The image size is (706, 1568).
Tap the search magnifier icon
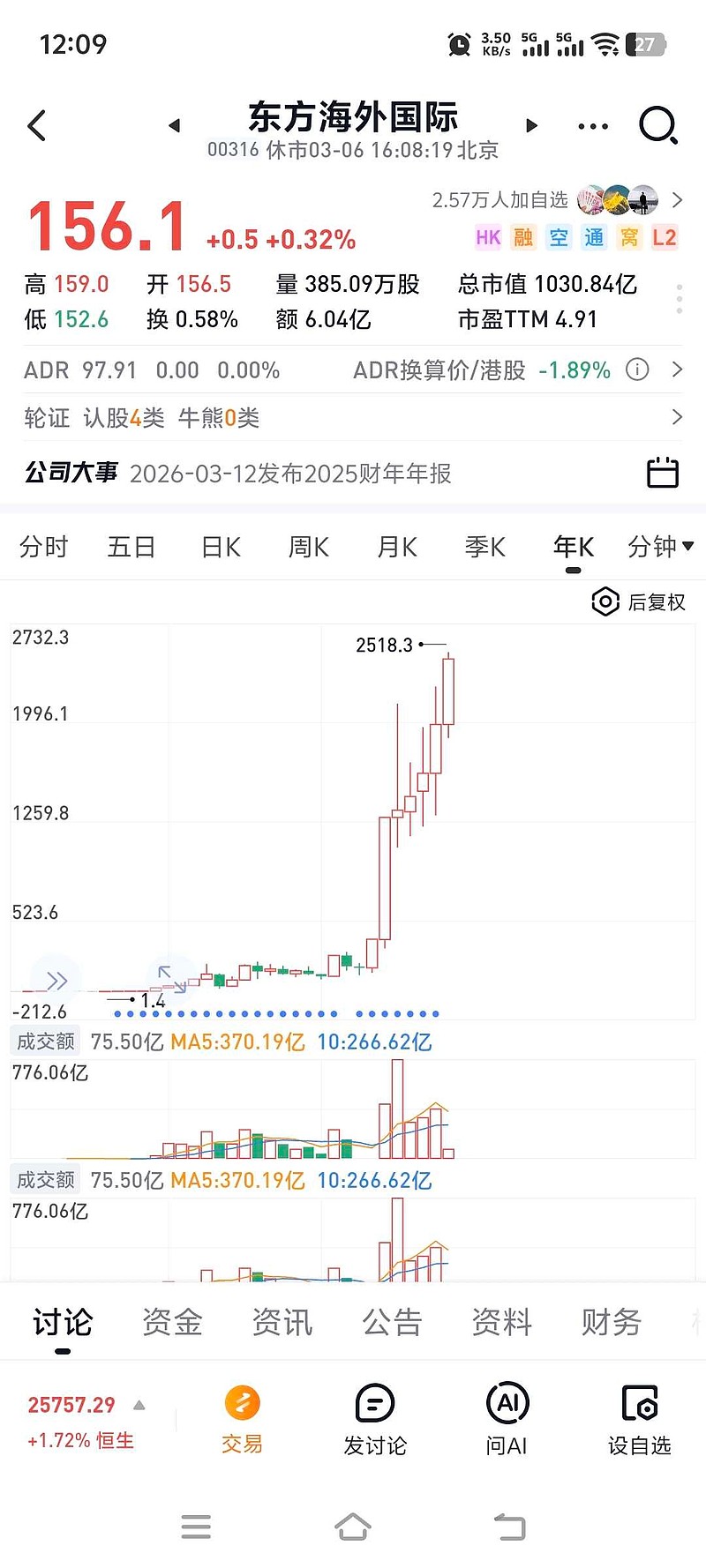pyautogui.click(x=657, y=125)
